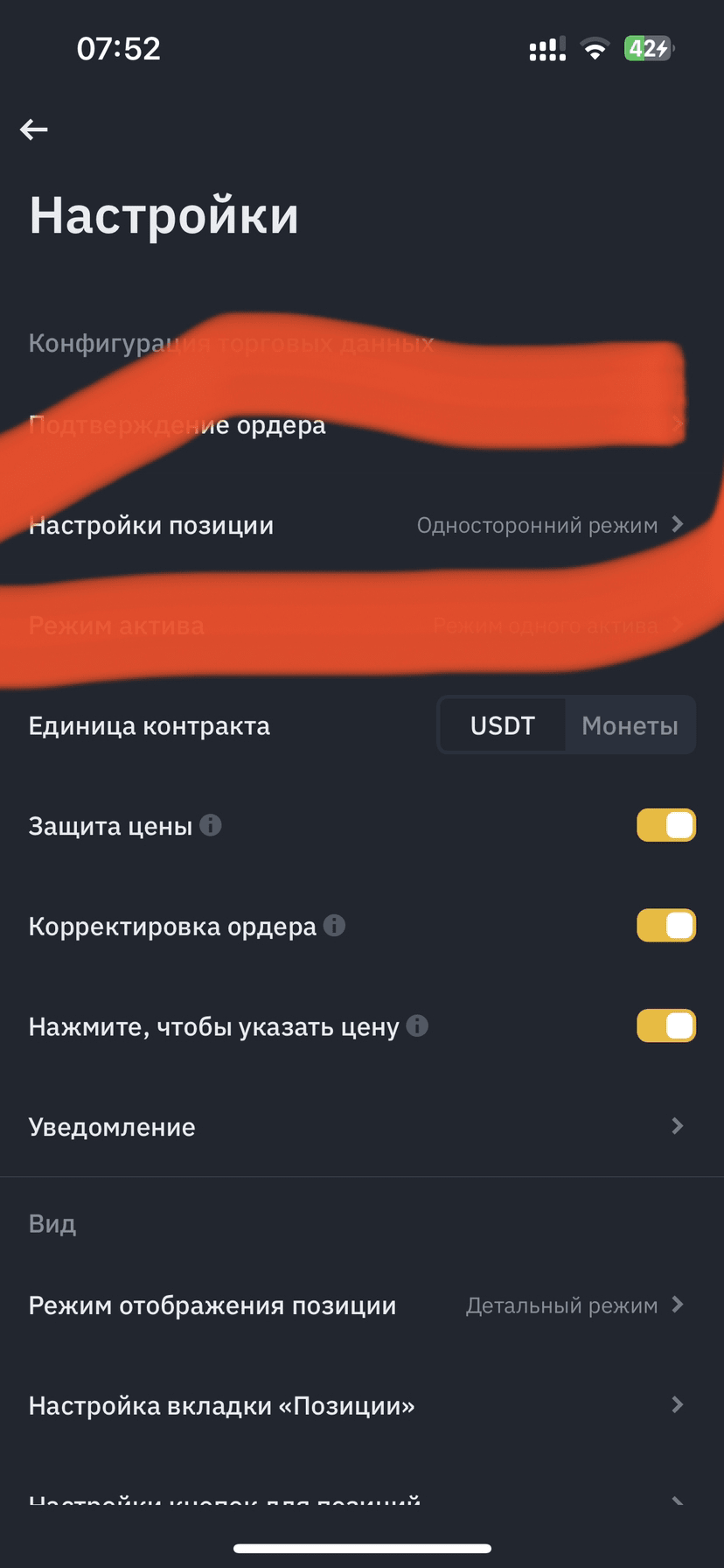Screen dimensions: 724x1568
Task: Show info about Защита цены
Action: pyautogui.click(x=211, y=824)
